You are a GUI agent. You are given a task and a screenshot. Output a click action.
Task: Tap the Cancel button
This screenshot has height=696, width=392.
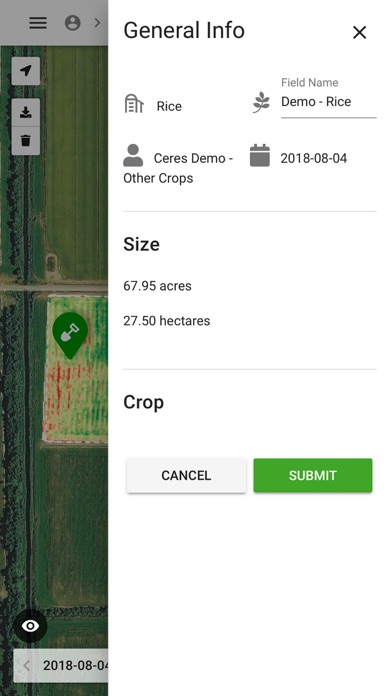[x=186, y=475]
